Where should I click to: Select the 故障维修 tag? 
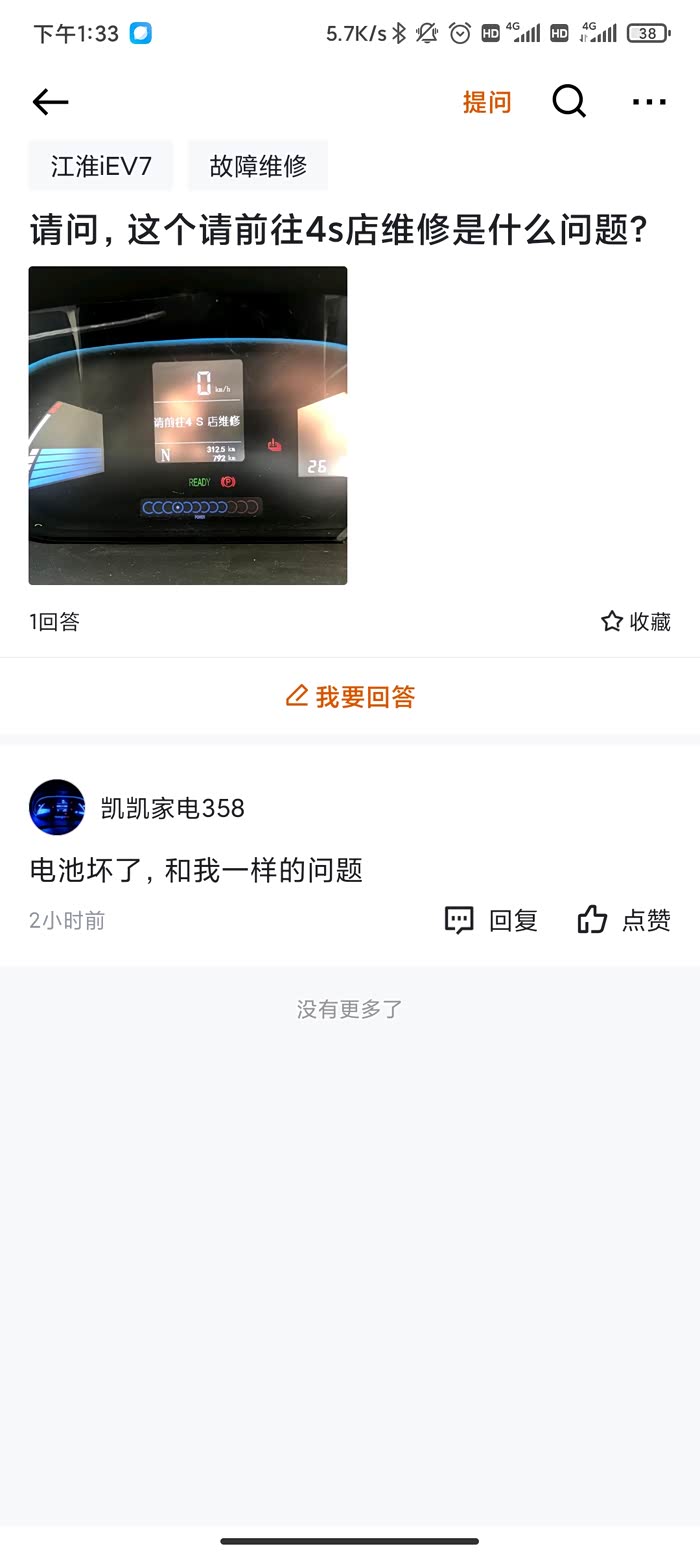(258, 165)
